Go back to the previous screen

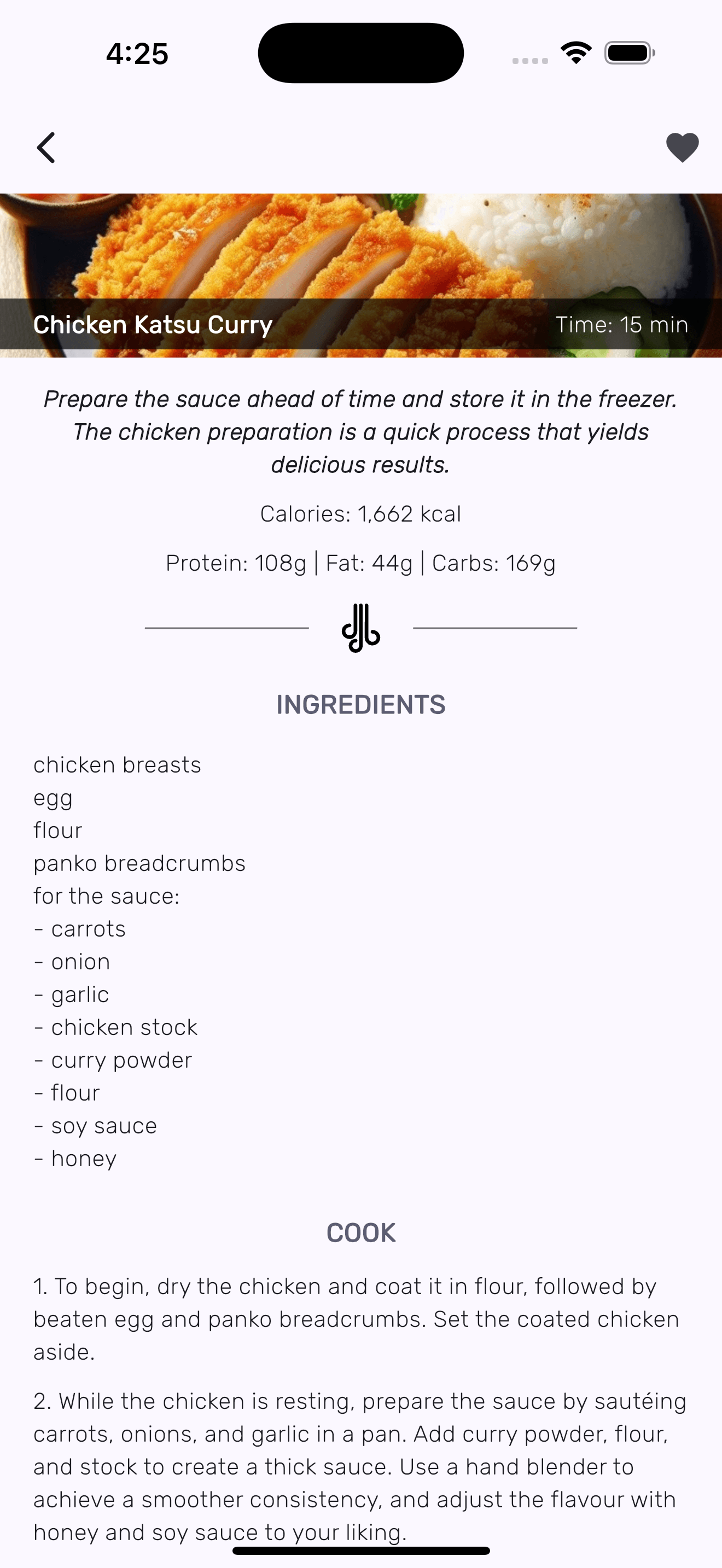click(46, 148)
